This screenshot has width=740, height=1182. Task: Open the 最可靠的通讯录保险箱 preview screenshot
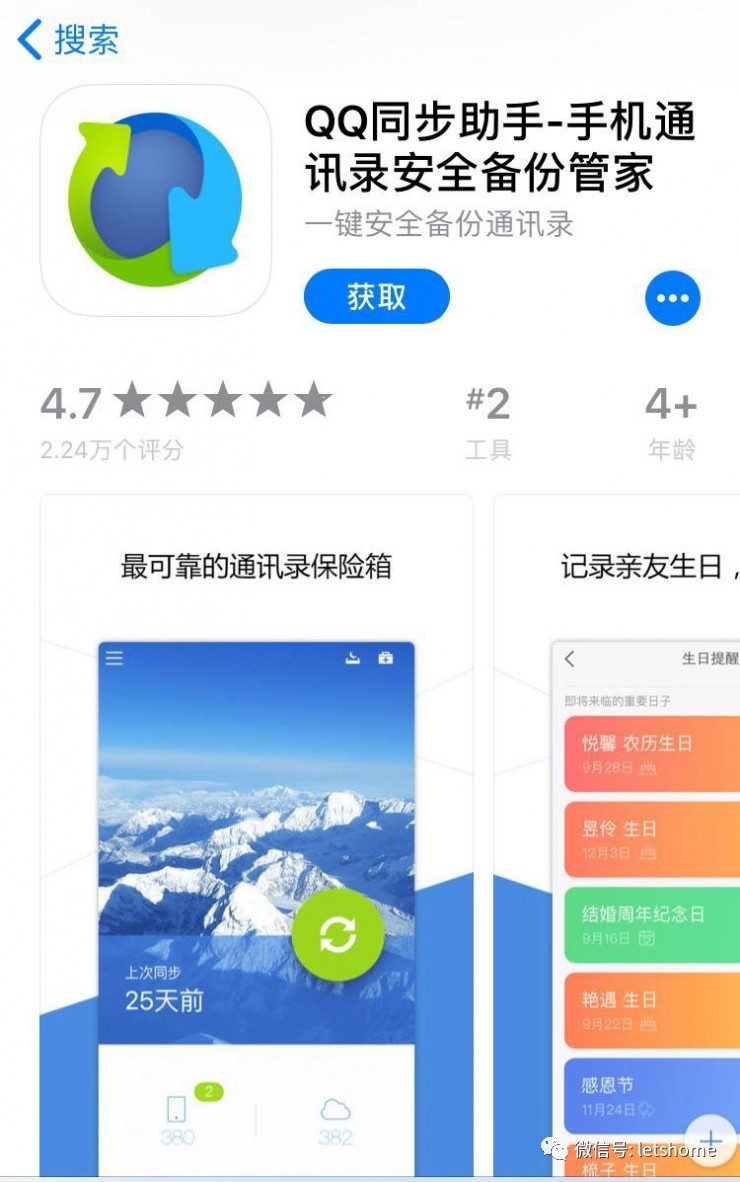[x=256, y=835]
